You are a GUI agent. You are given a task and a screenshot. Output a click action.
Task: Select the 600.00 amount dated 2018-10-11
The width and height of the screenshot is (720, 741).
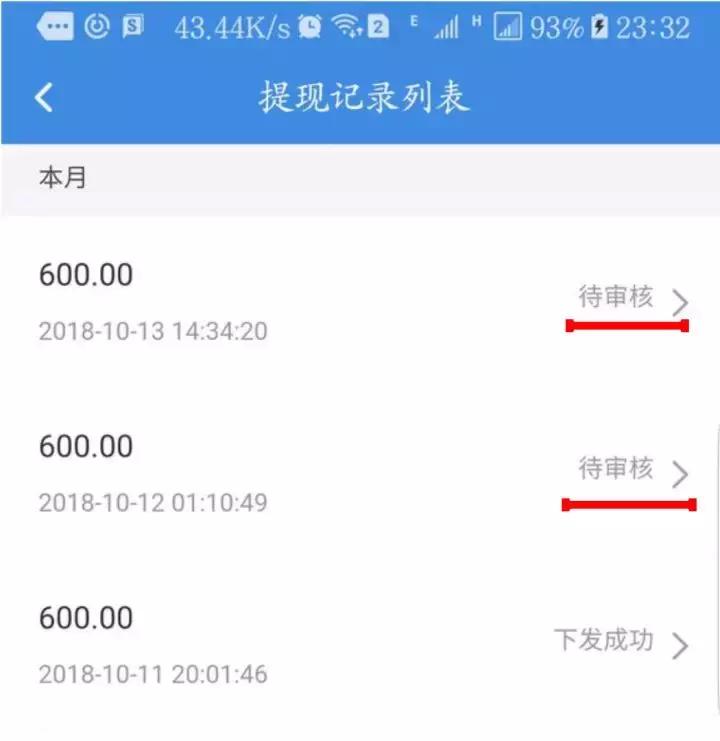[x=85, y=618]
